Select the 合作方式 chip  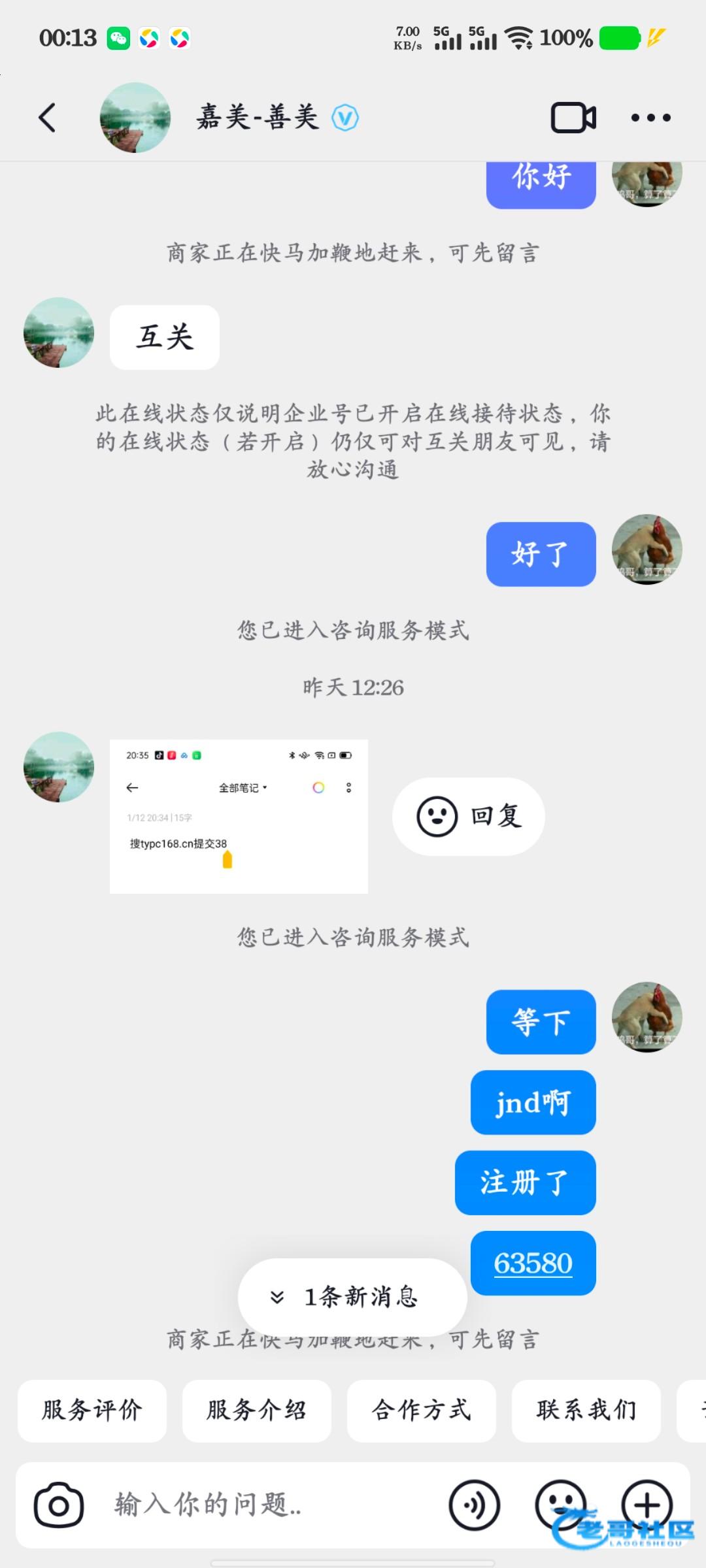click(x=422, y=1411)
